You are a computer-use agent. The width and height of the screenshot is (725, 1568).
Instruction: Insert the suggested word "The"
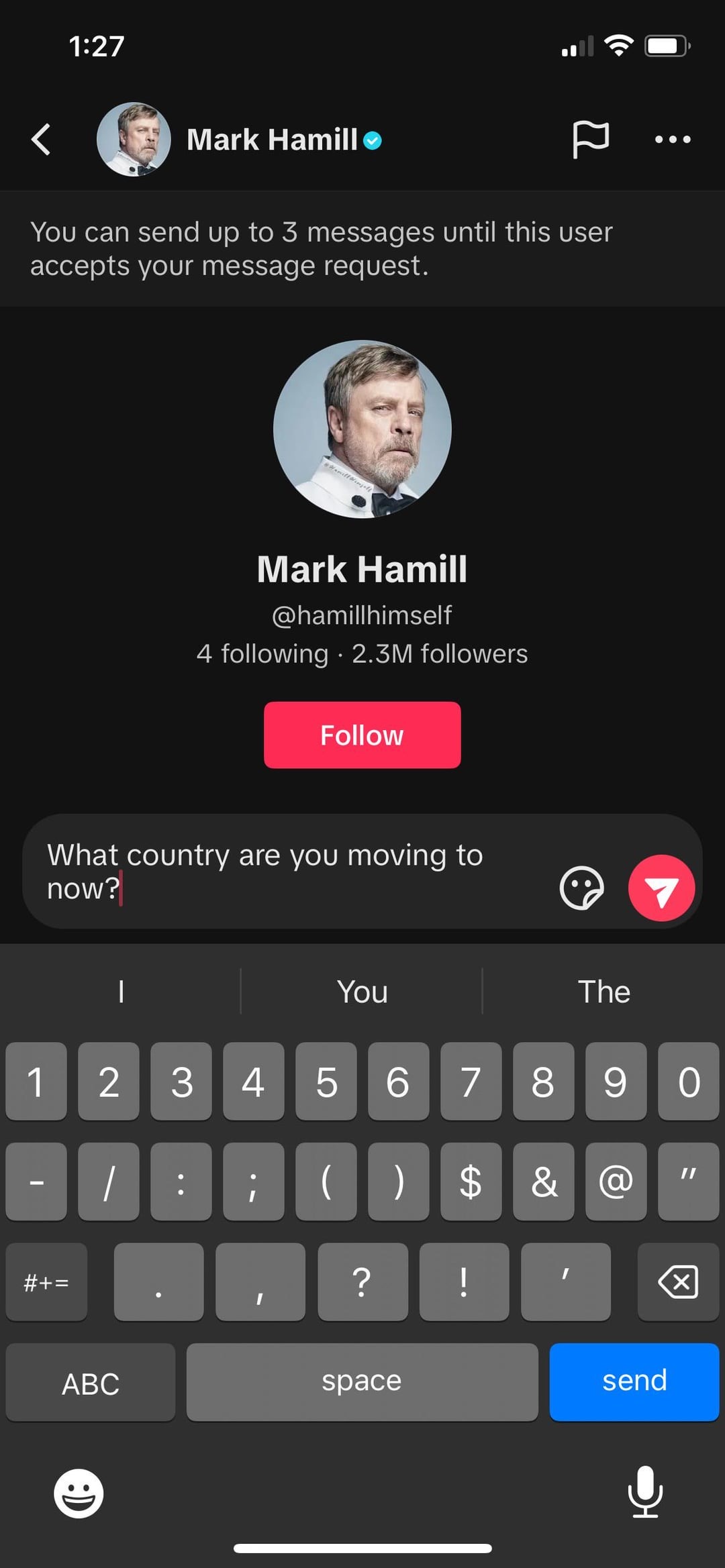603,992
